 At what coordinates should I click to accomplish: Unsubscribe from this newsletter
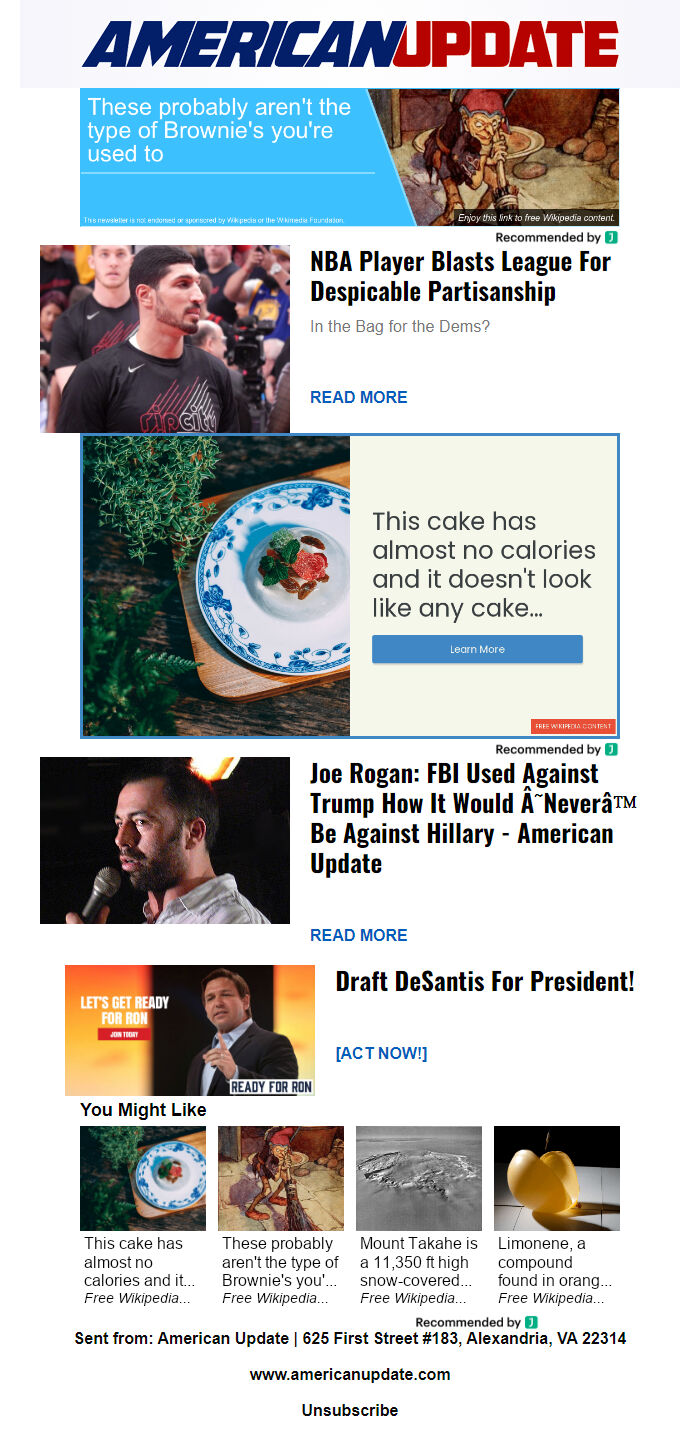(x=350, y=1410)
